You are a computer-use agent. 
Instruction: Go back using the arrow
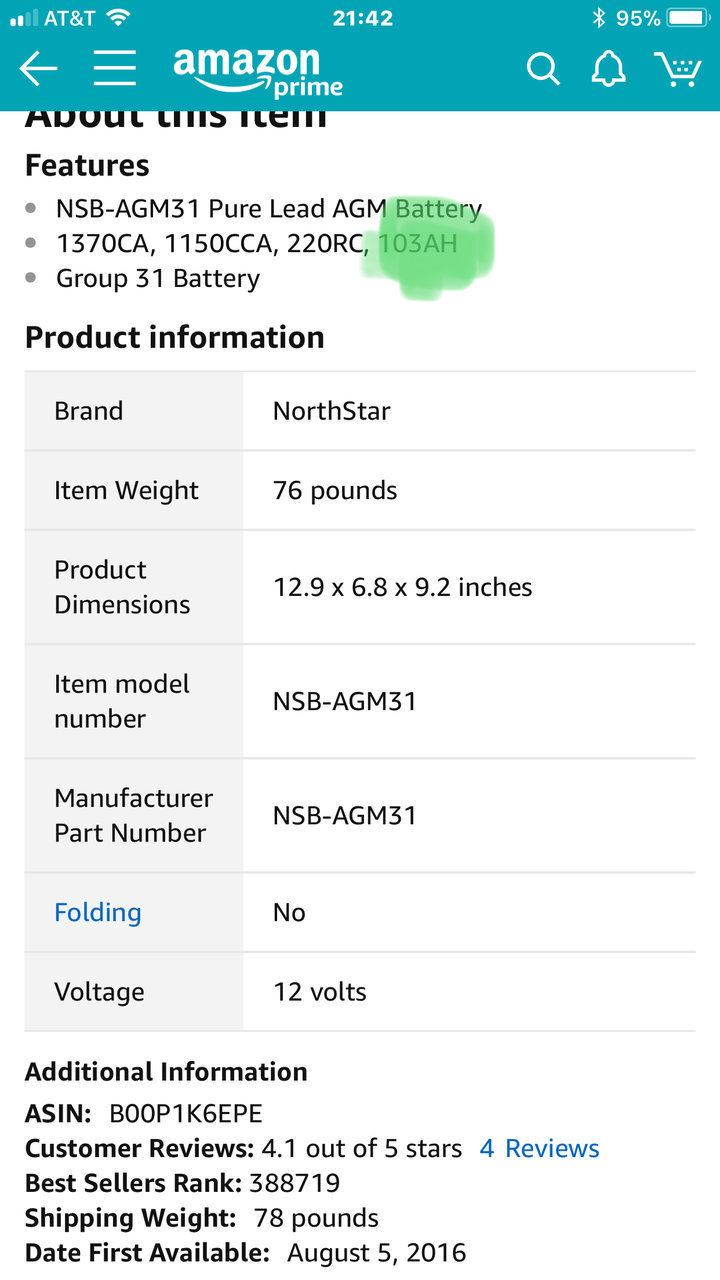point(38,69)
